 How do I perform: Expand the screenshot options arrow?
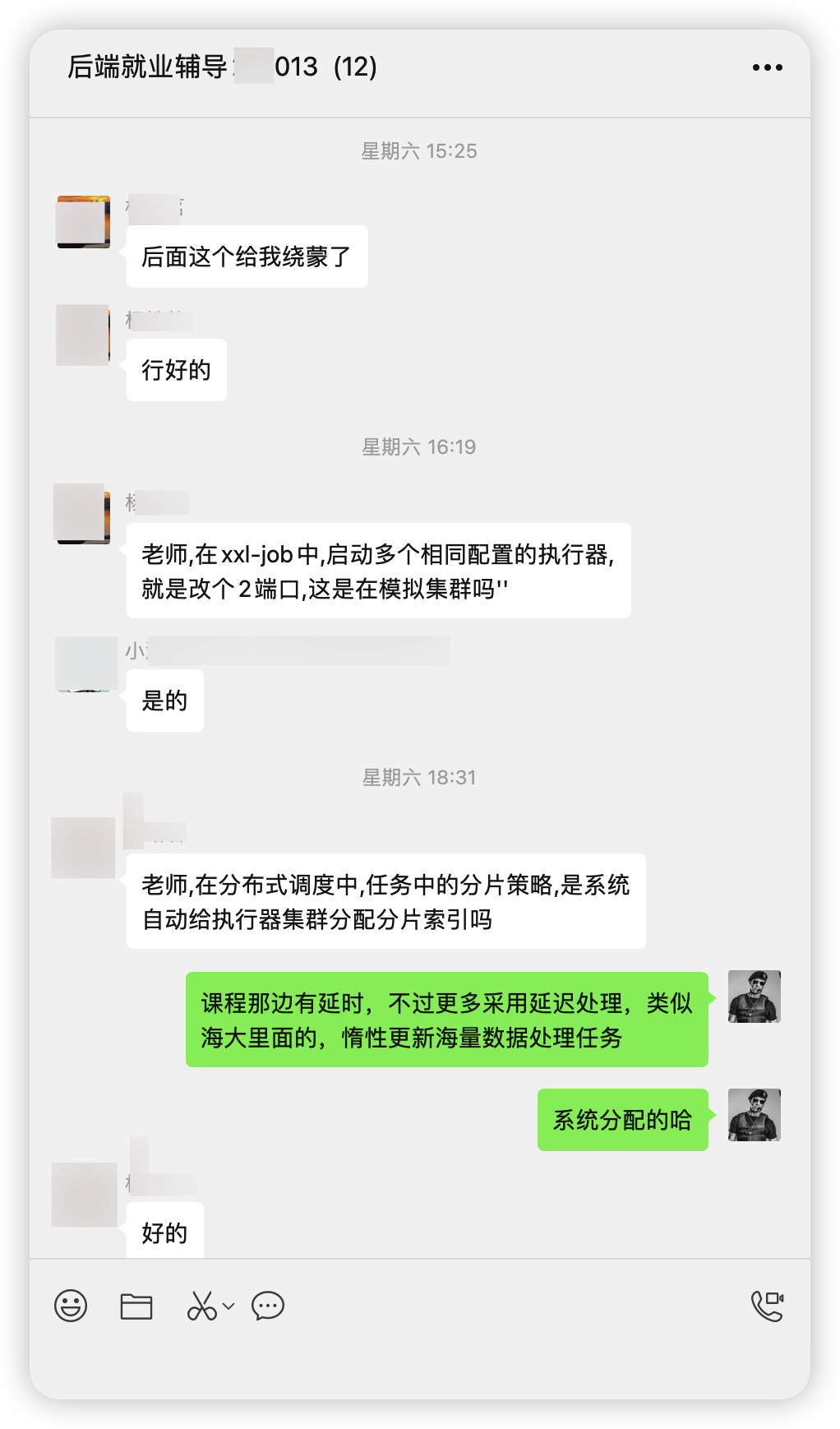229,1306
